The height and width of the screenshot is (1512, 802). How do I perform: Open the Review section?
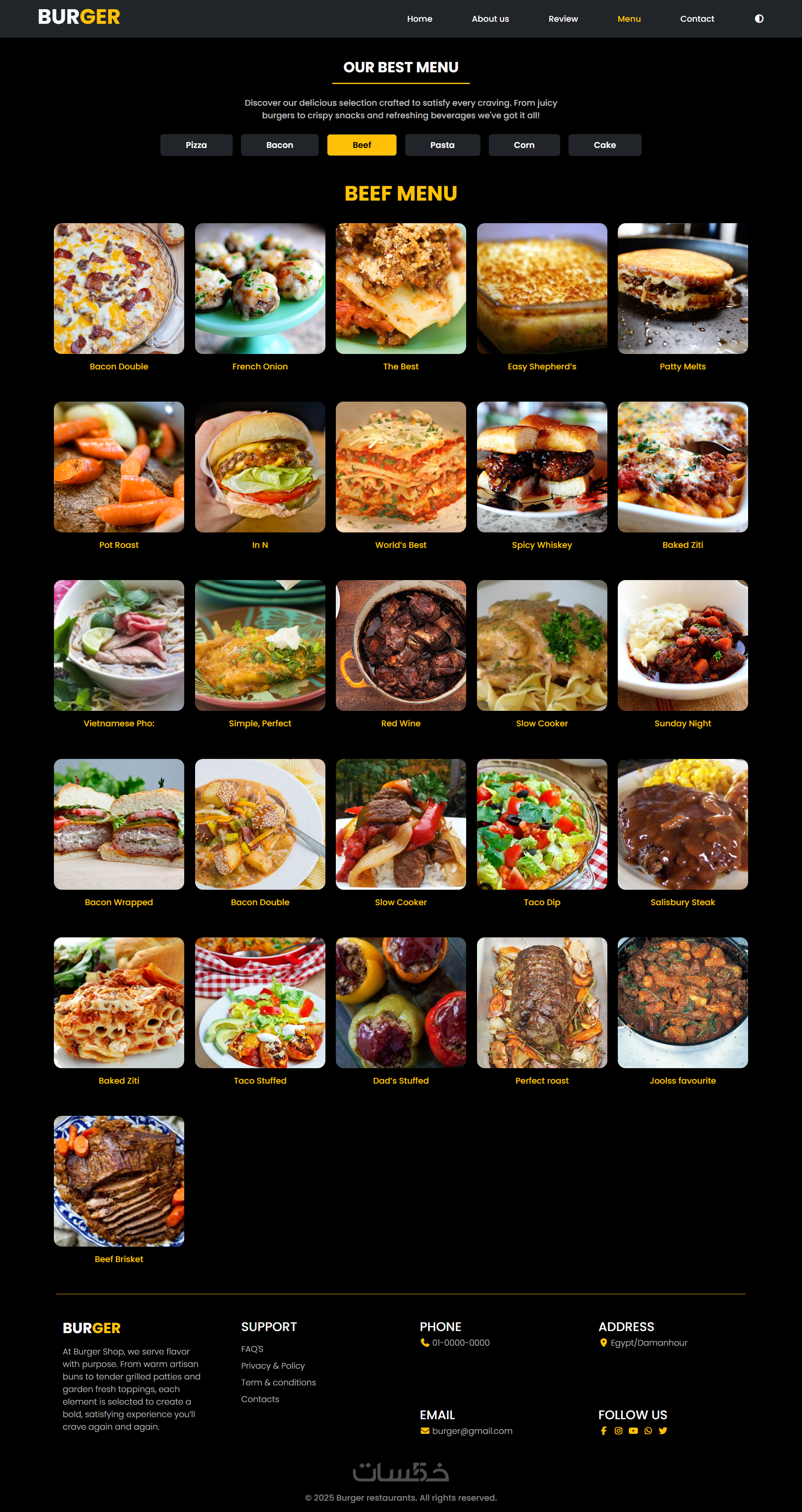563,19
